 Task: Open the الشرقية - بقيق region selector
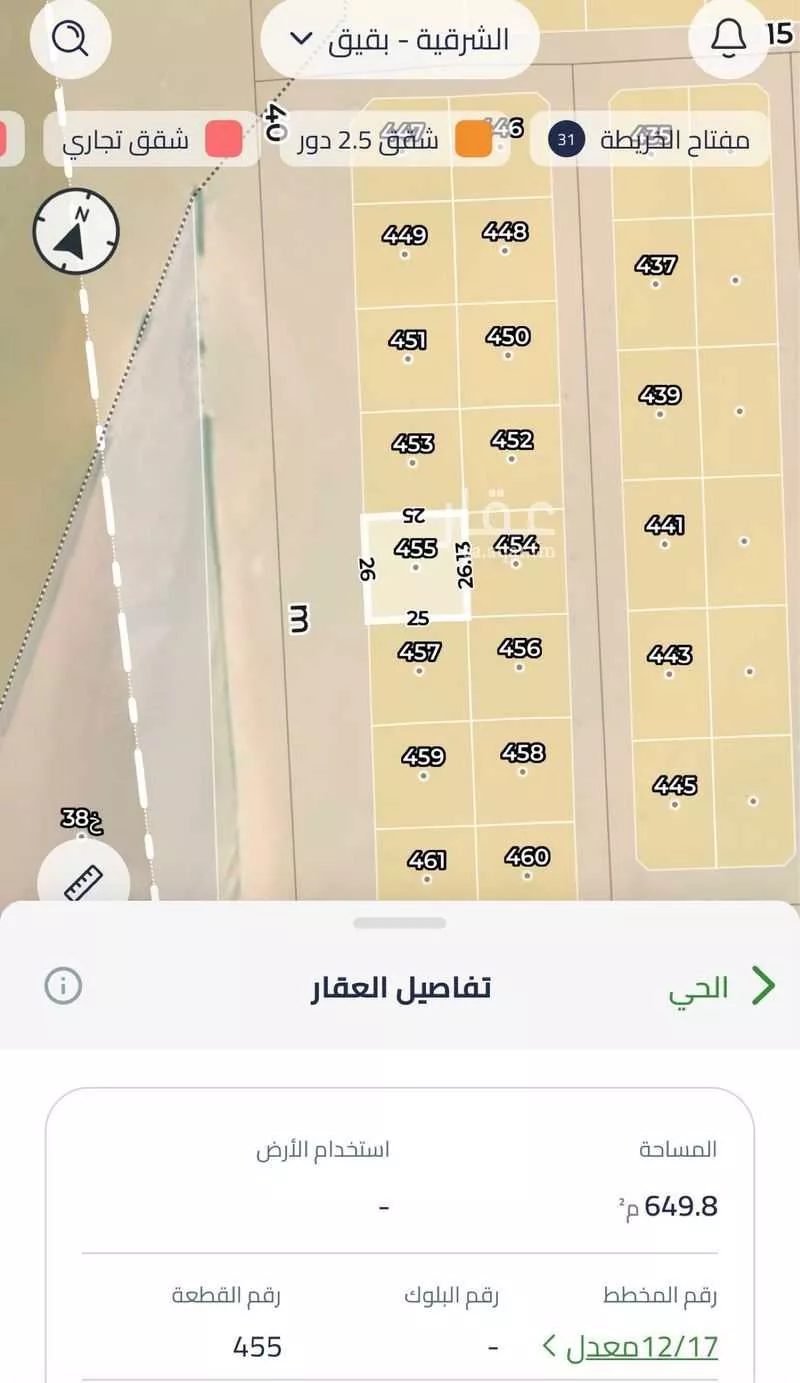398,39
